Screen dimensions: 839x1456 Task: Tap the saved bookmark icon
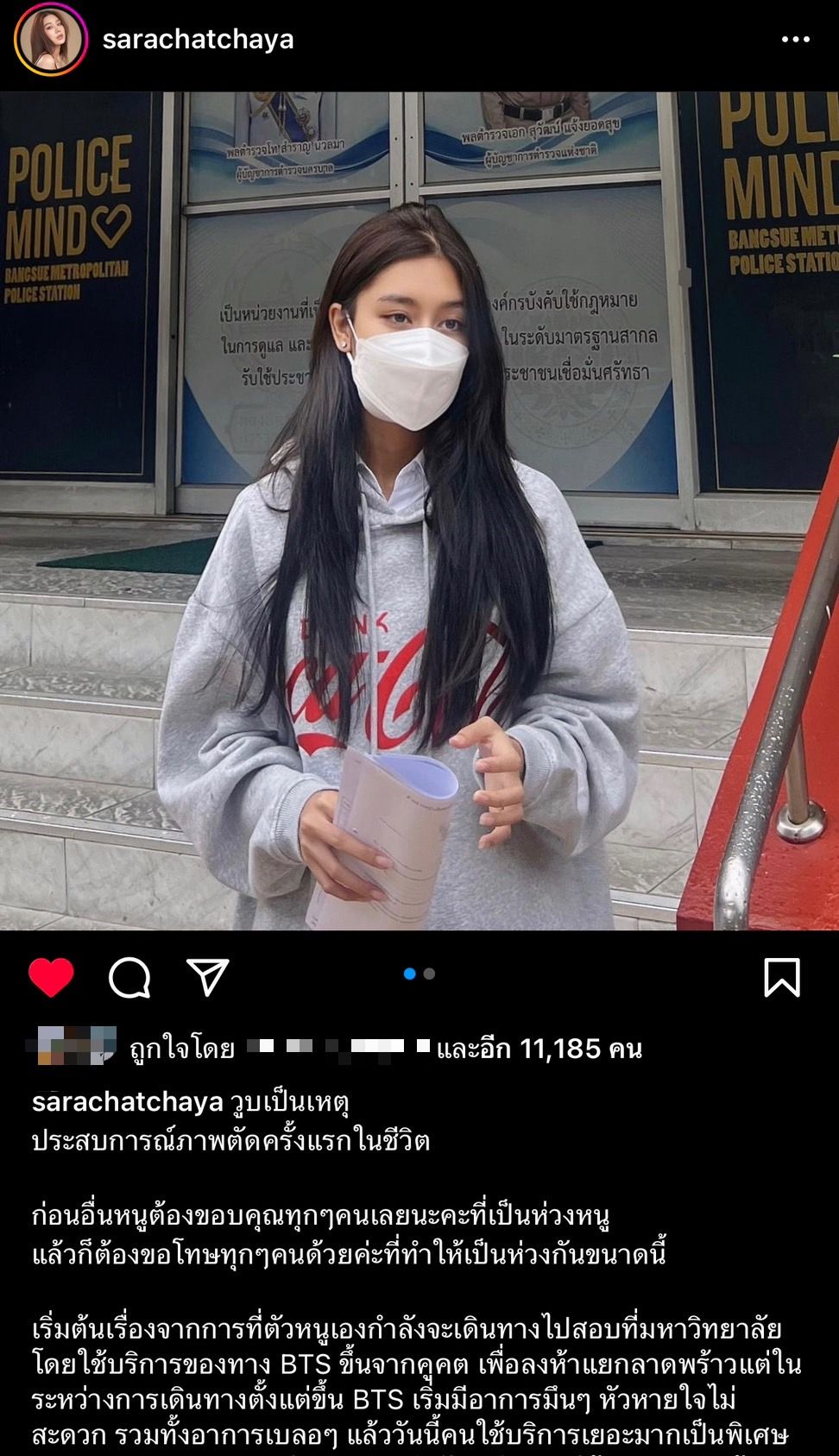coord(781,977)
